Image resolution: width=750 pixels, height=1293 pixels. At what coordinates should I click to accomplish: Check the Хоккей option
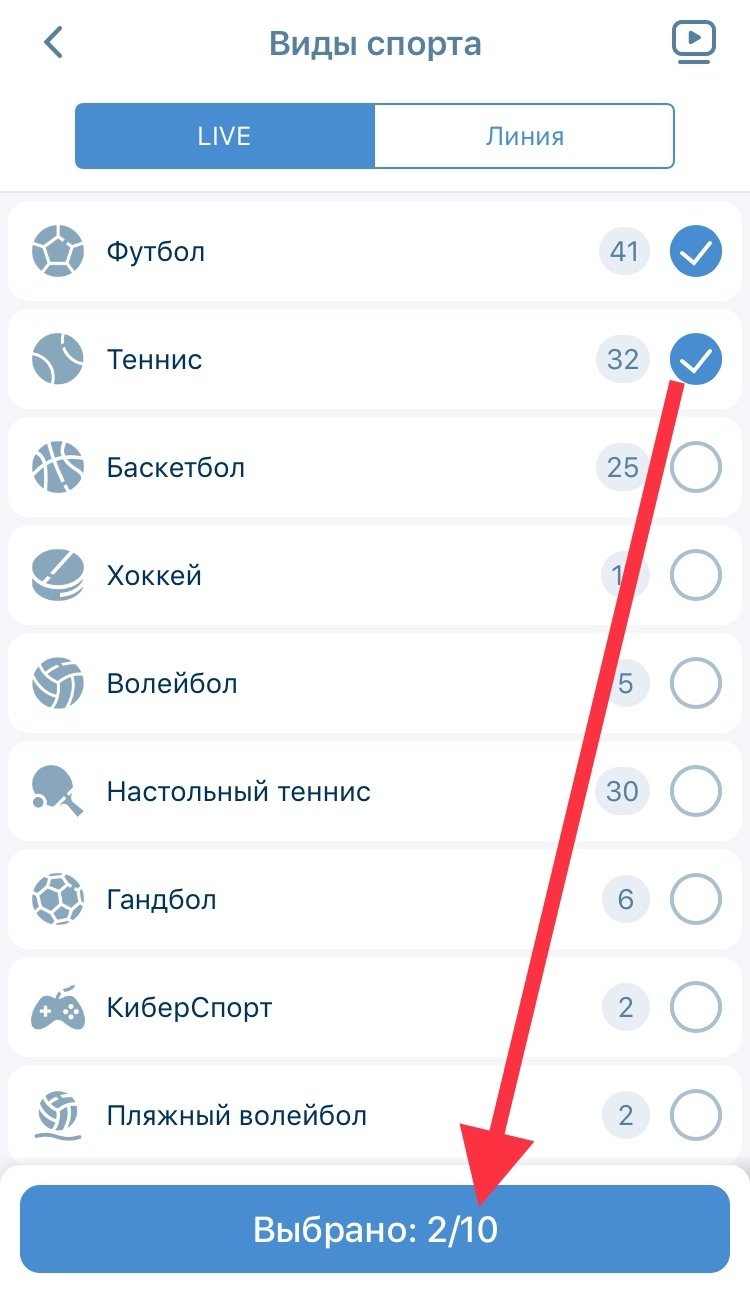(x=695, y=575)
